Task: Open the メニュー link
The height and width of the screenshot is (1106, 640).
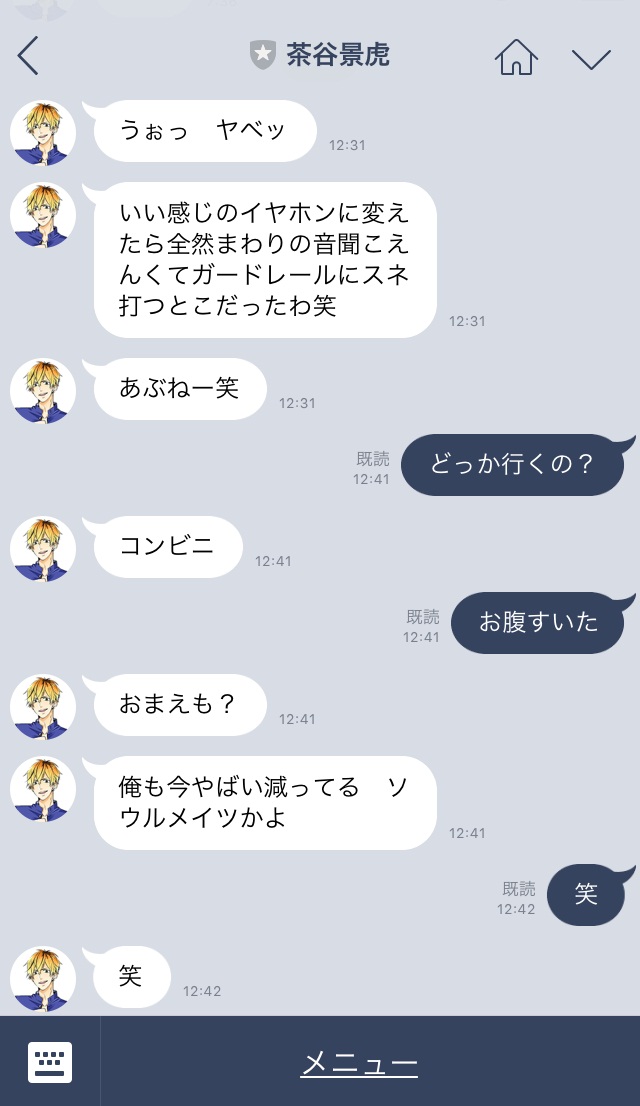Action: coord(359,1064)
